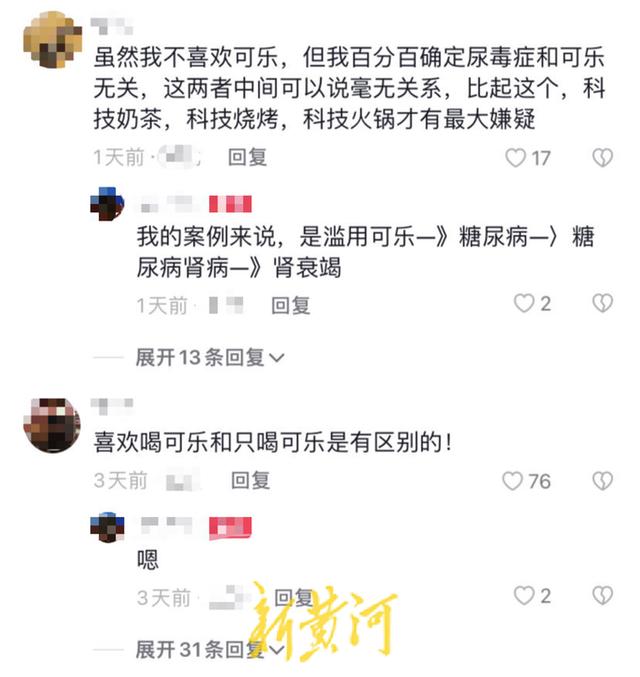Dislike the comment about 科技奶茶 and 科技火锅
640x677 pixels.
[602, 158]
